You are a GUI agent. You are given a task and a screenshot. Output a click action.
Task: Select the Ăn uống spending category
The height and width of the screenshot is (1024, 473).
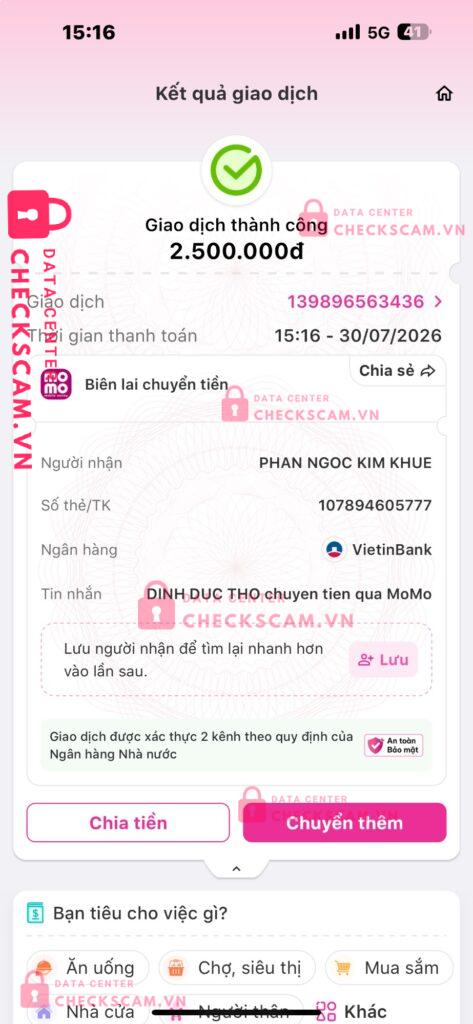tap(88, 967)
